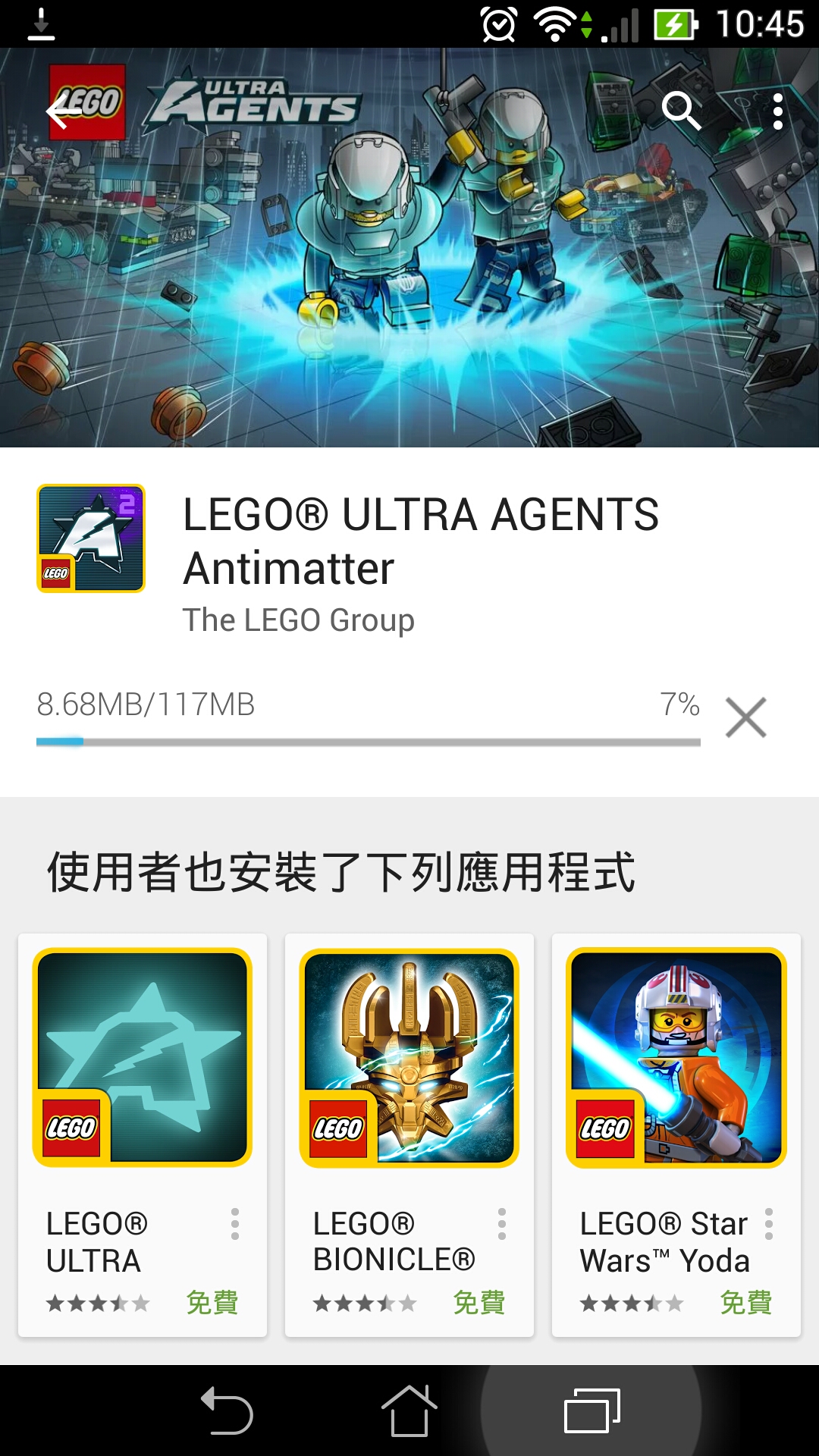Tap the system home button
The image size is (819, 1456).
(409, 1410)
